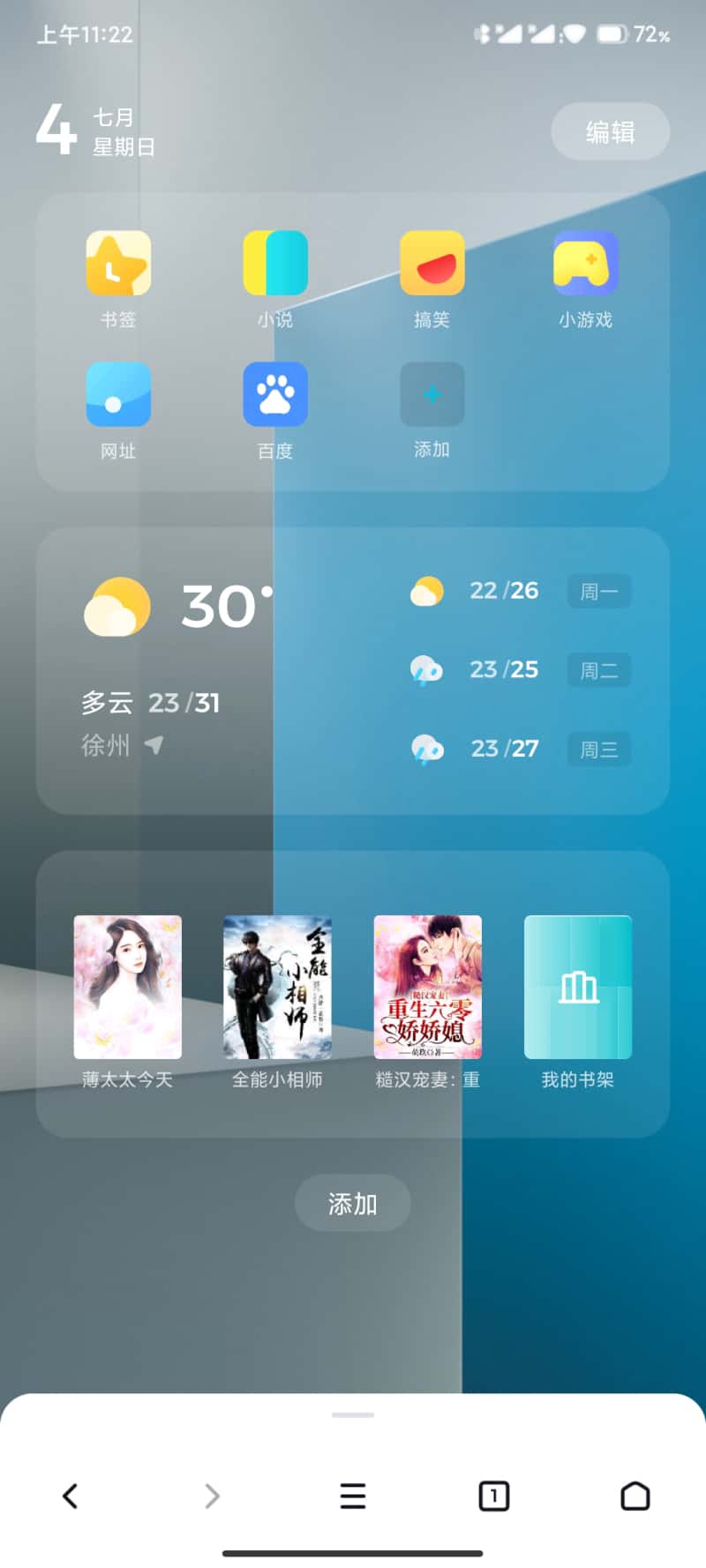
Task: Open the 百度 Baidu shortcut
Action: (275, 395)
